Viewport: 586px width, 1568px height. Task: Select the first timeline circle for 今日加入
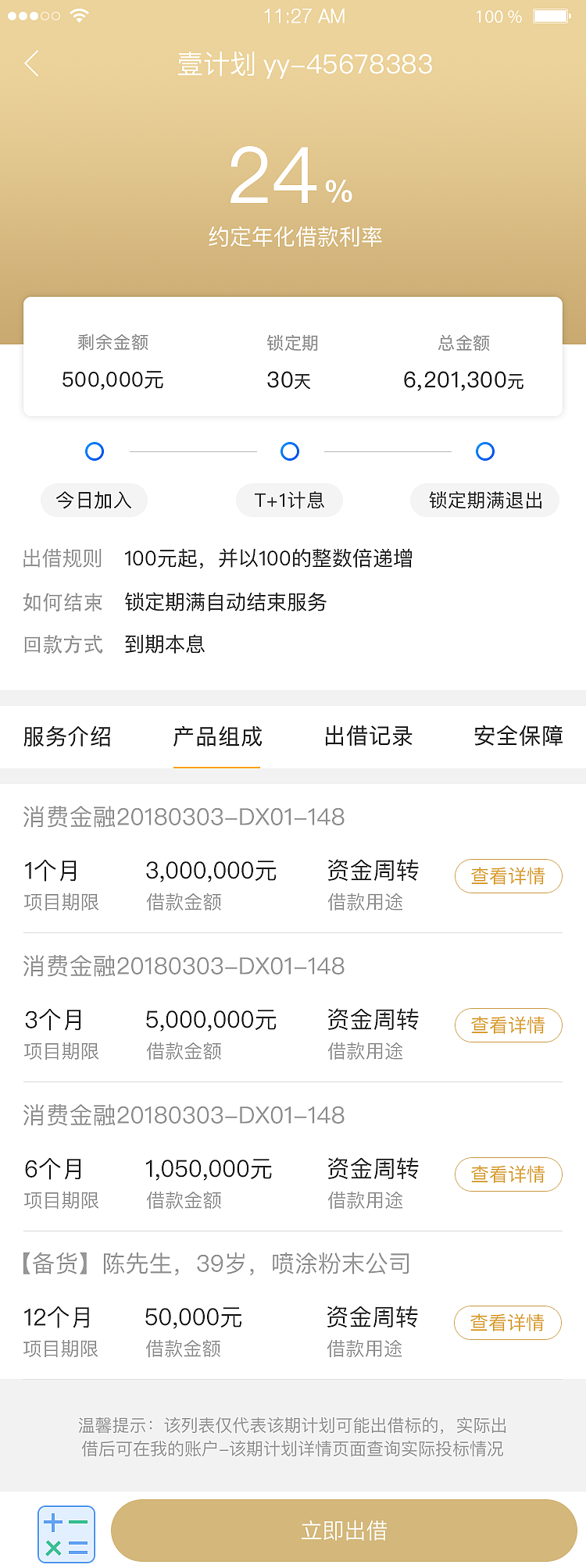94,451
